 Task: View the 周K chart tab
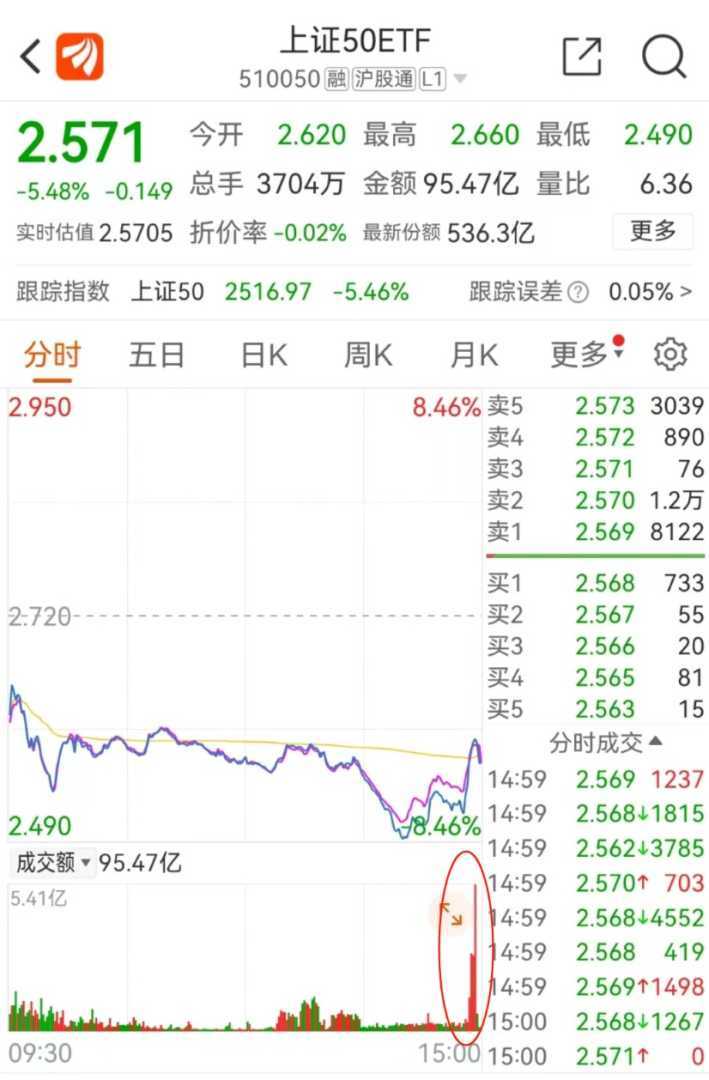click(369, 355)
